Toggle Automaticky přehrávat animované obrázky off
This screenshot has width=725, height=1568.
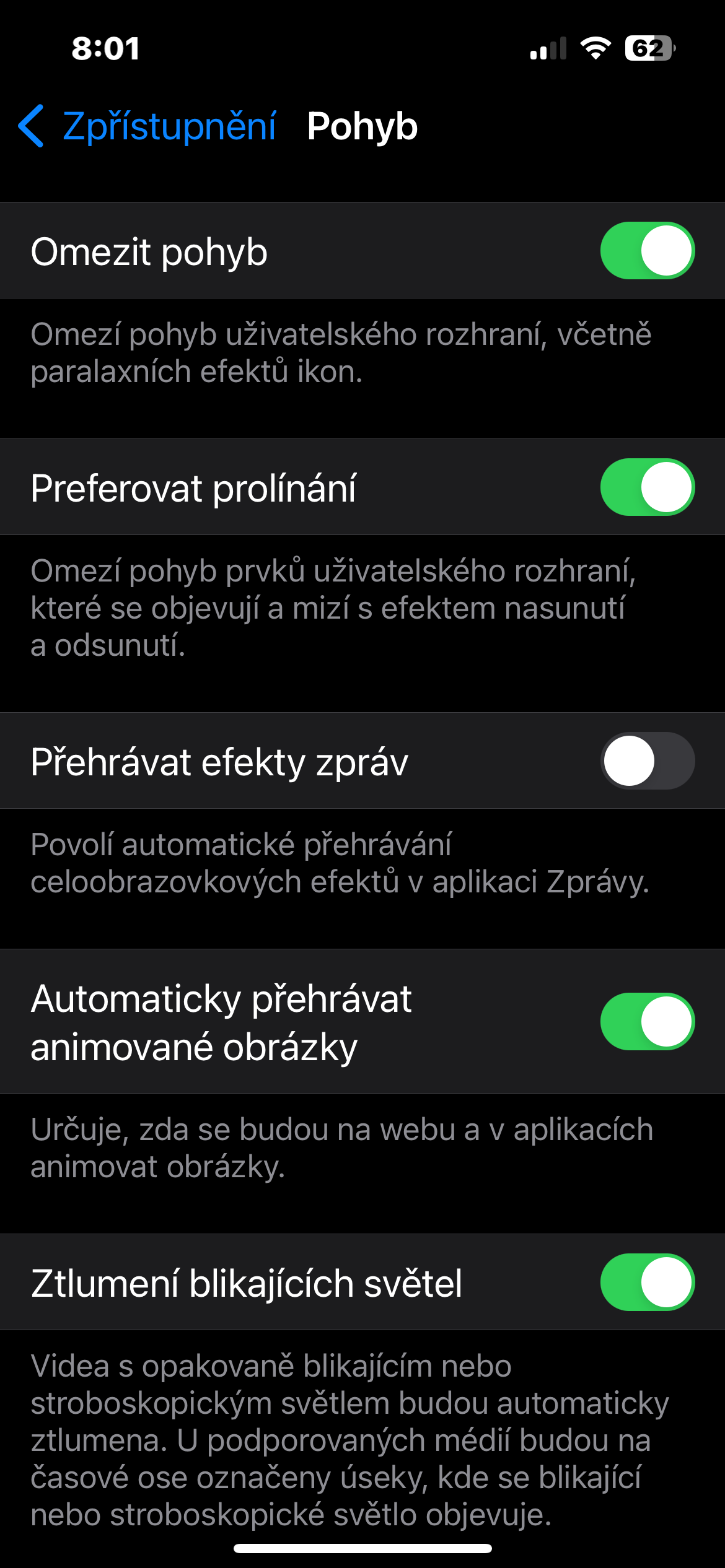[x=647, y=1022]
